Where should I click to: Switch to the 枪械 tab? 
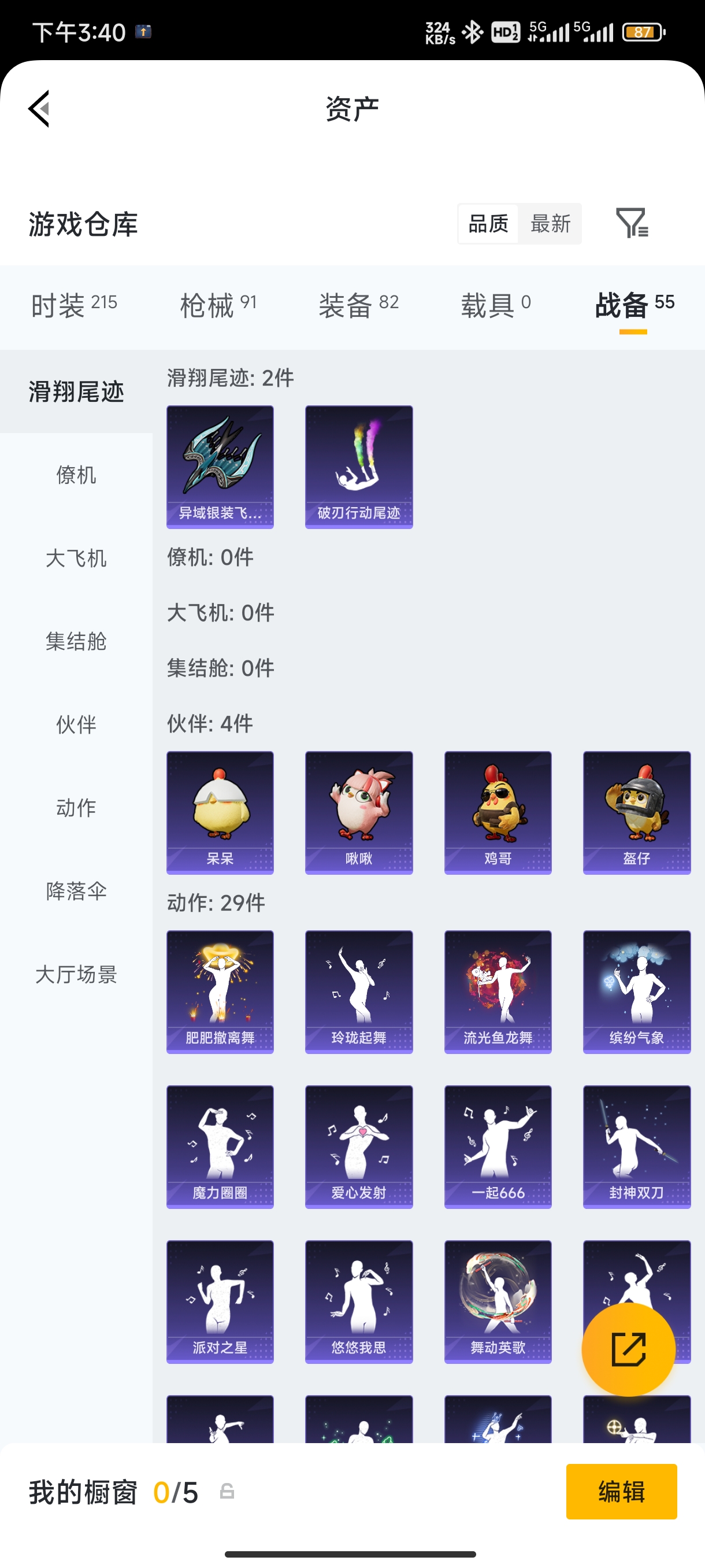218,304
